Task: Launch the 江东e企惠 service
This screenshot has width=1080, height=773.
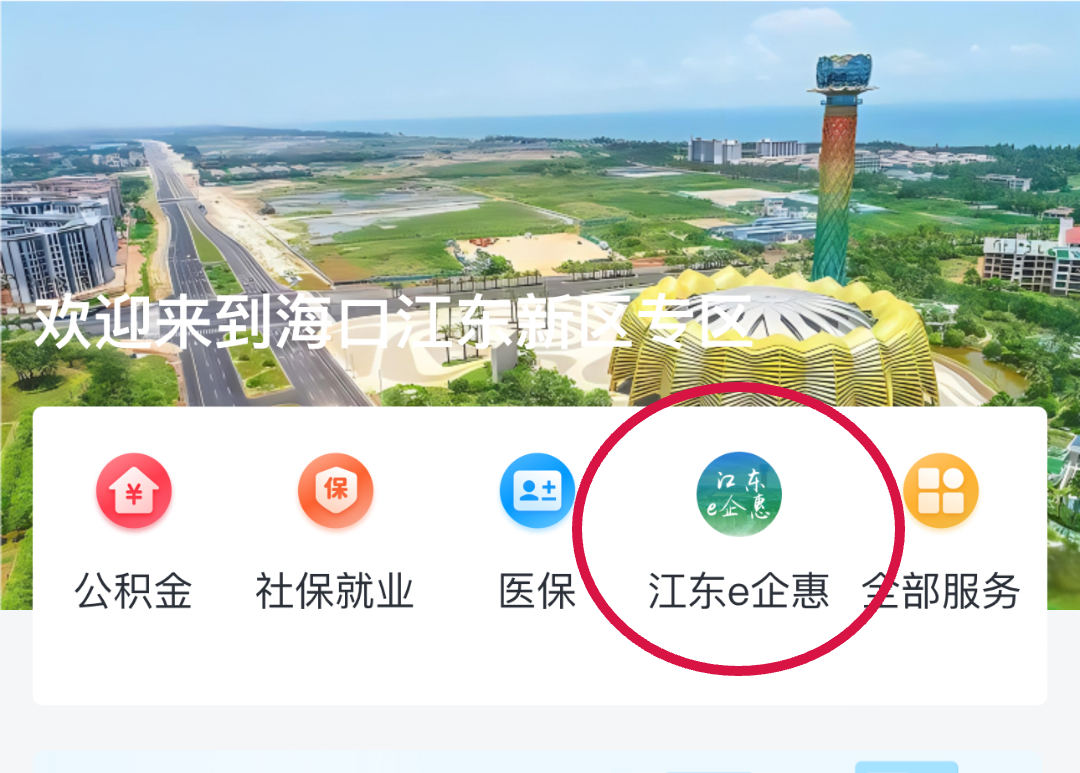Action: (739, 496)
